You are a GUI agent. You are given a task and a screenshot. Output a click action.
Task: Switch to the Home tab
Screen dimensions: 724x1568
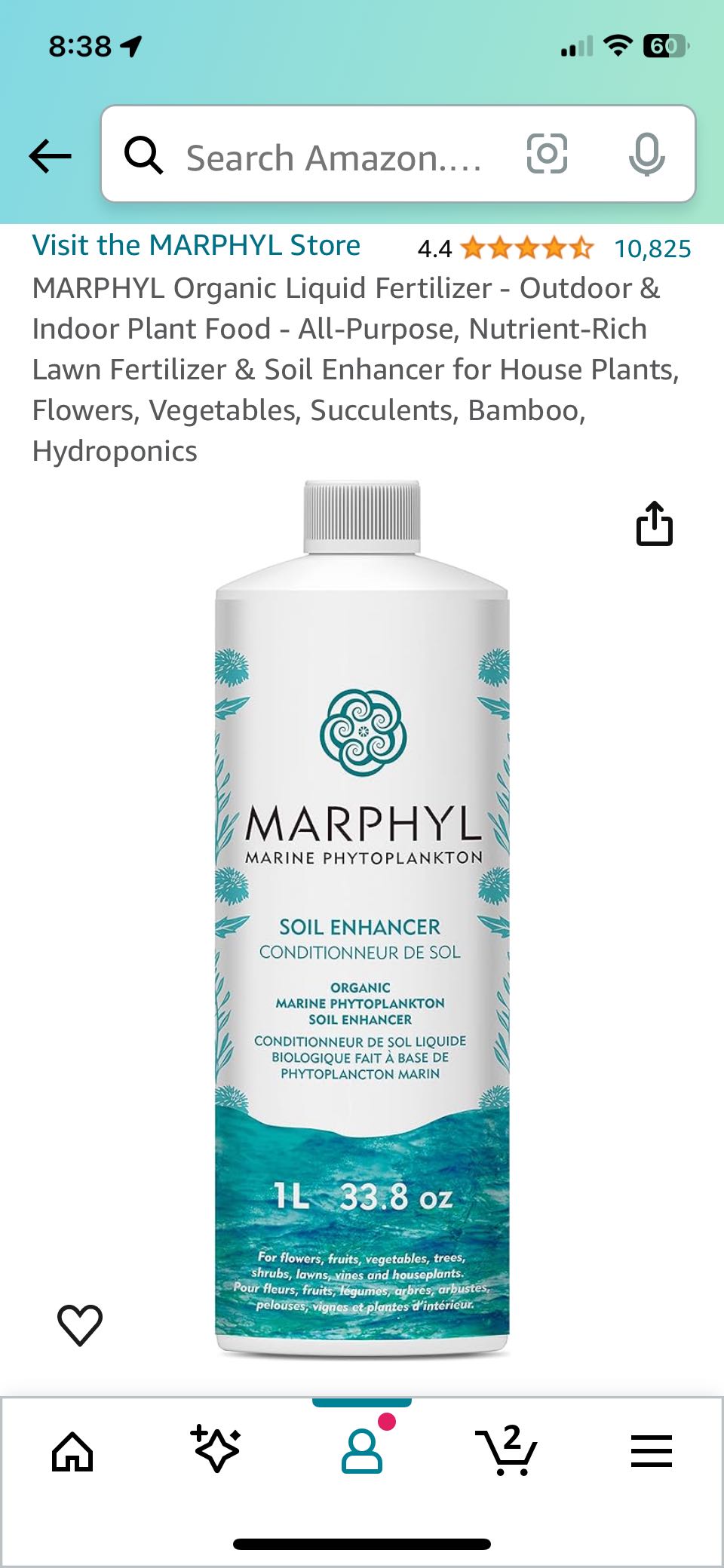point(72,1450)
